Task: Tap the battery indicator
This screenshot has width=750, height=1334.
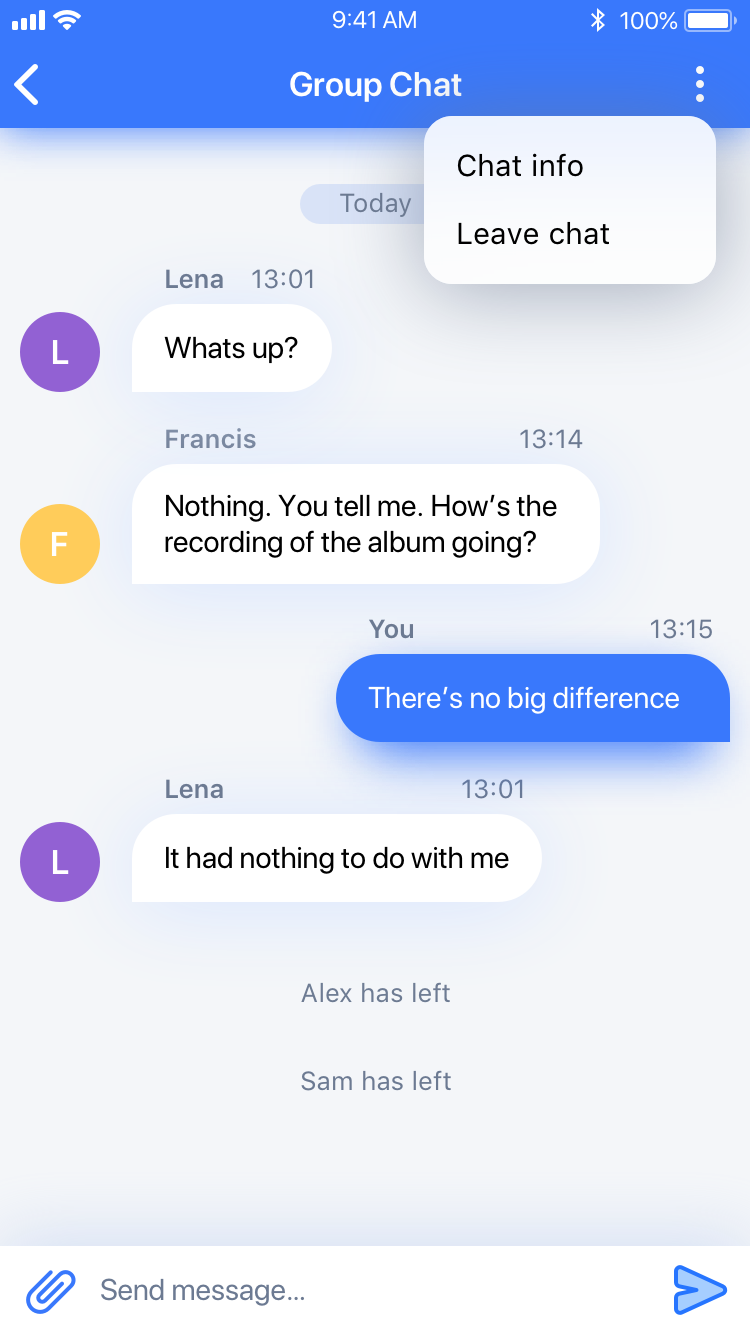Action: point(706,18)
